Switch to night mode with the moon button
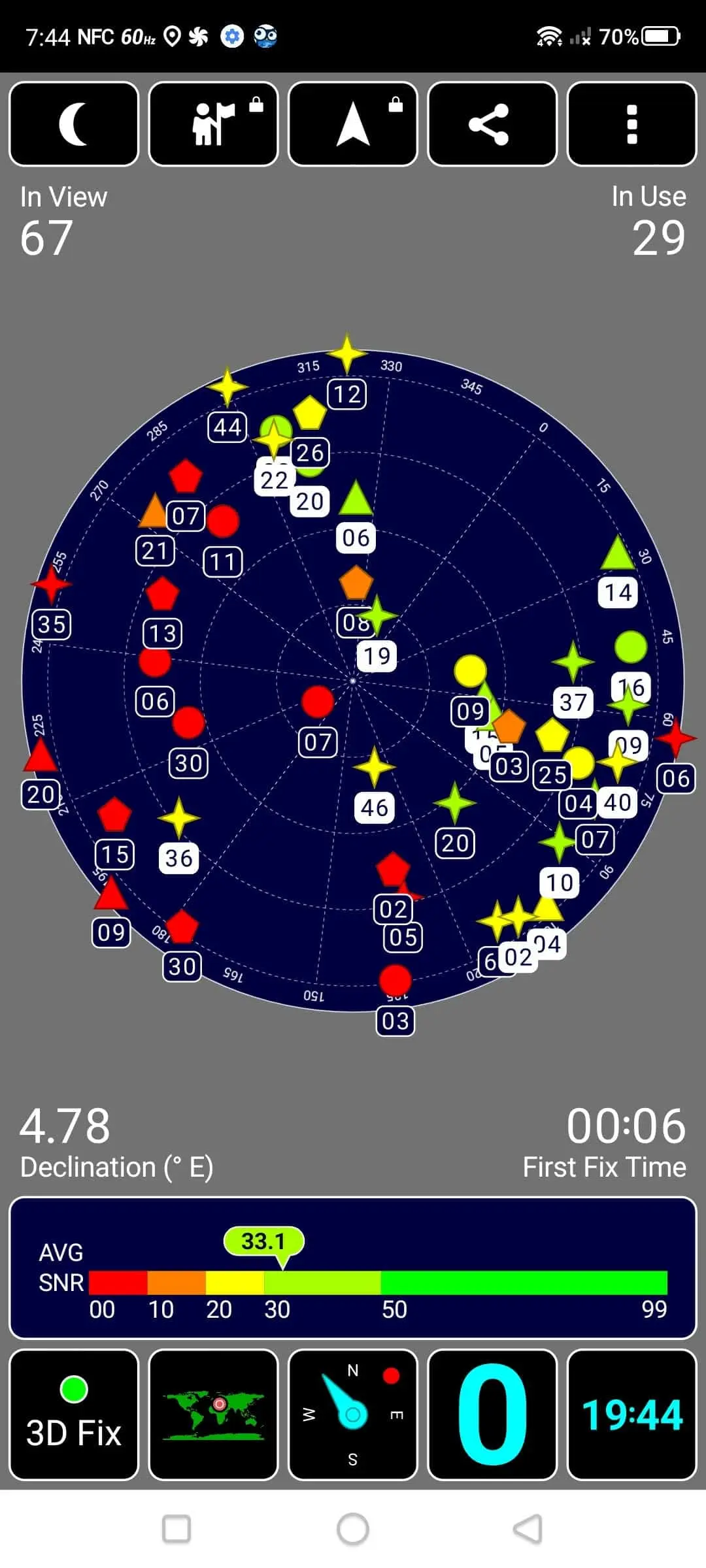Screen dimensions: 706x1568 [74, 123]
